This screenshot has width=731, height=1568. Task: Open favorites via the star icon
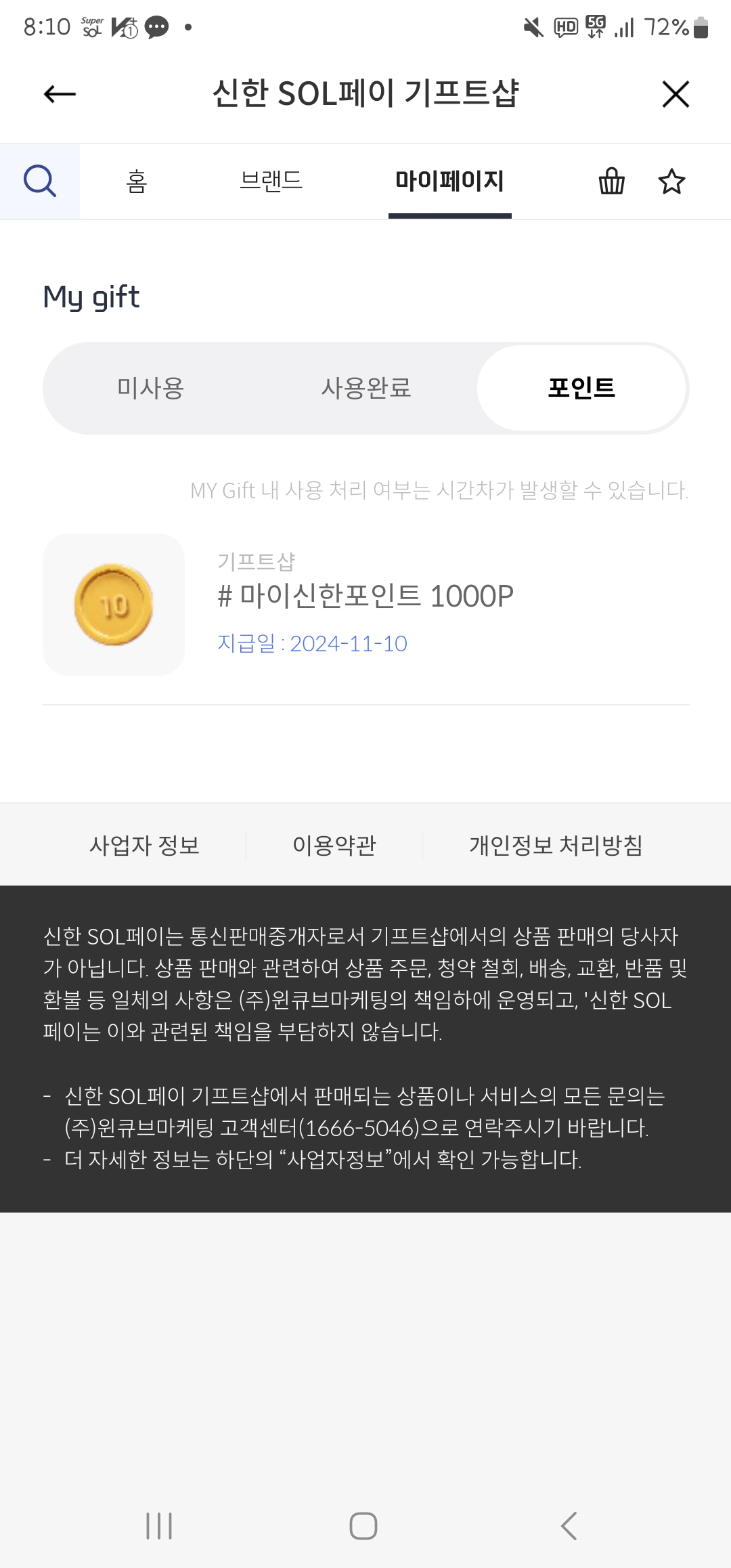(672, 181)
